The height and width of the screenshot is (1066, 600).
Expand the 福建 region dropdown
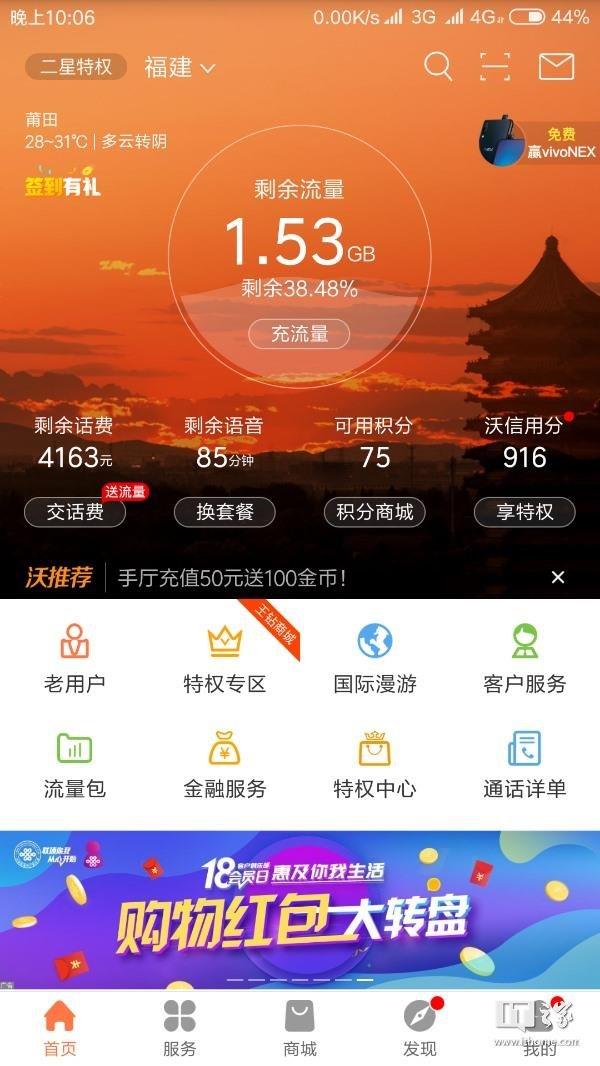(180, 68)
